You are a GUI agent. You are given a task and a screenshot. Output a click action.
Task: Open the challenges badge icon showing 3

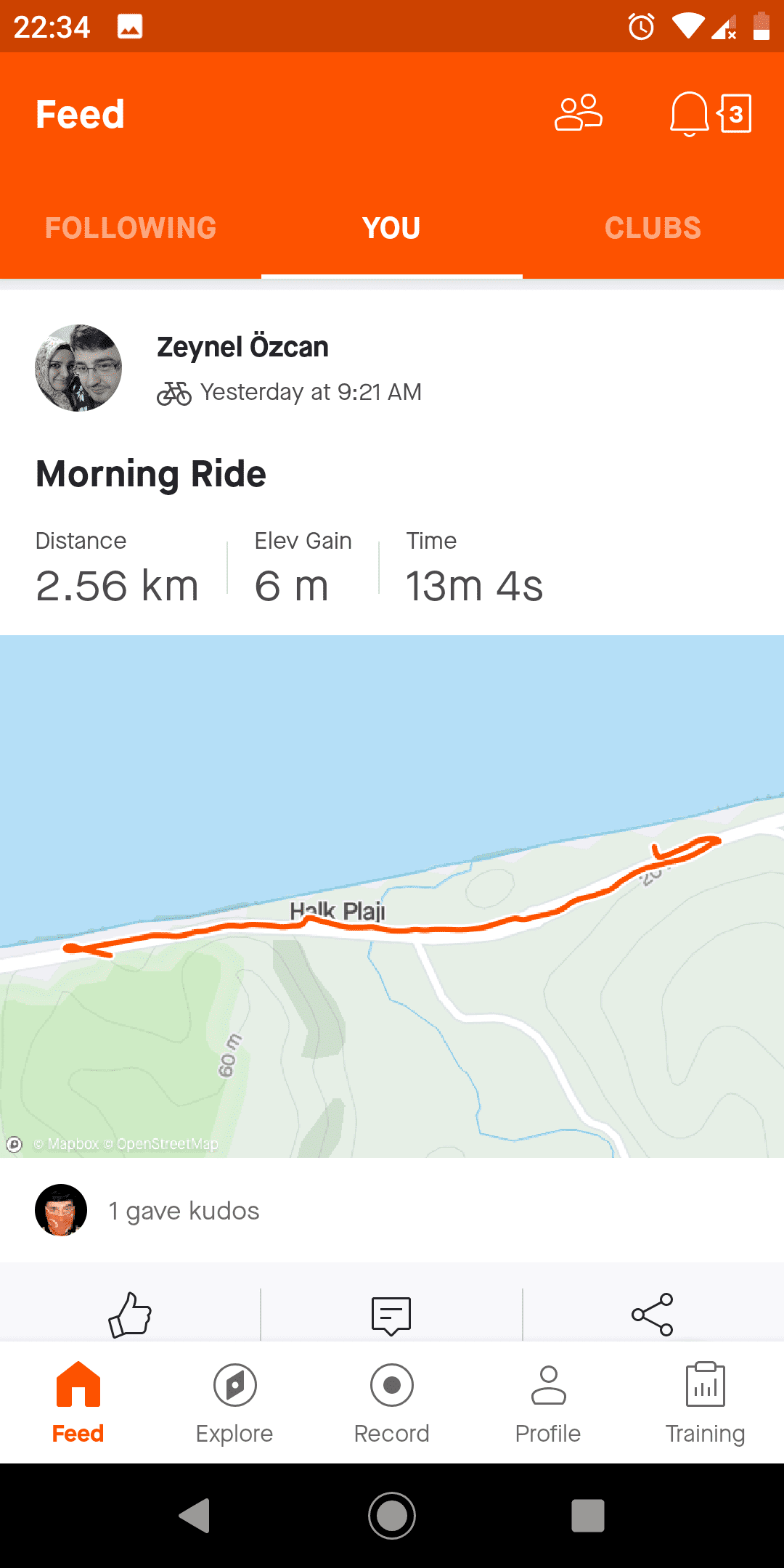735,114
